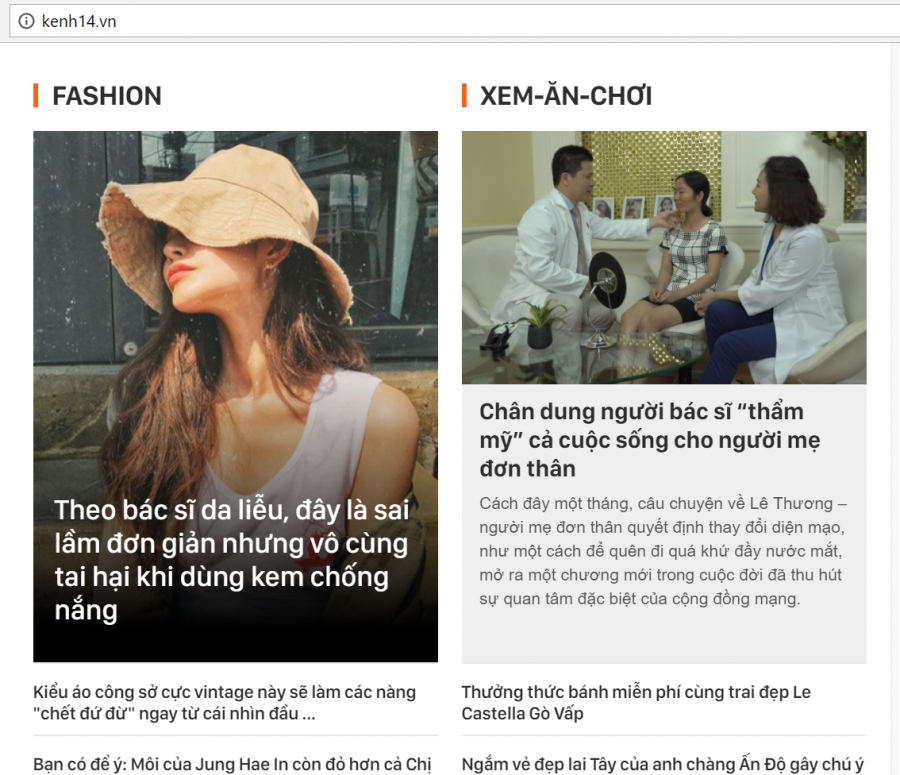
Task: Open the XEM-ĂN-CHƠI section heading
Action: 565,96
